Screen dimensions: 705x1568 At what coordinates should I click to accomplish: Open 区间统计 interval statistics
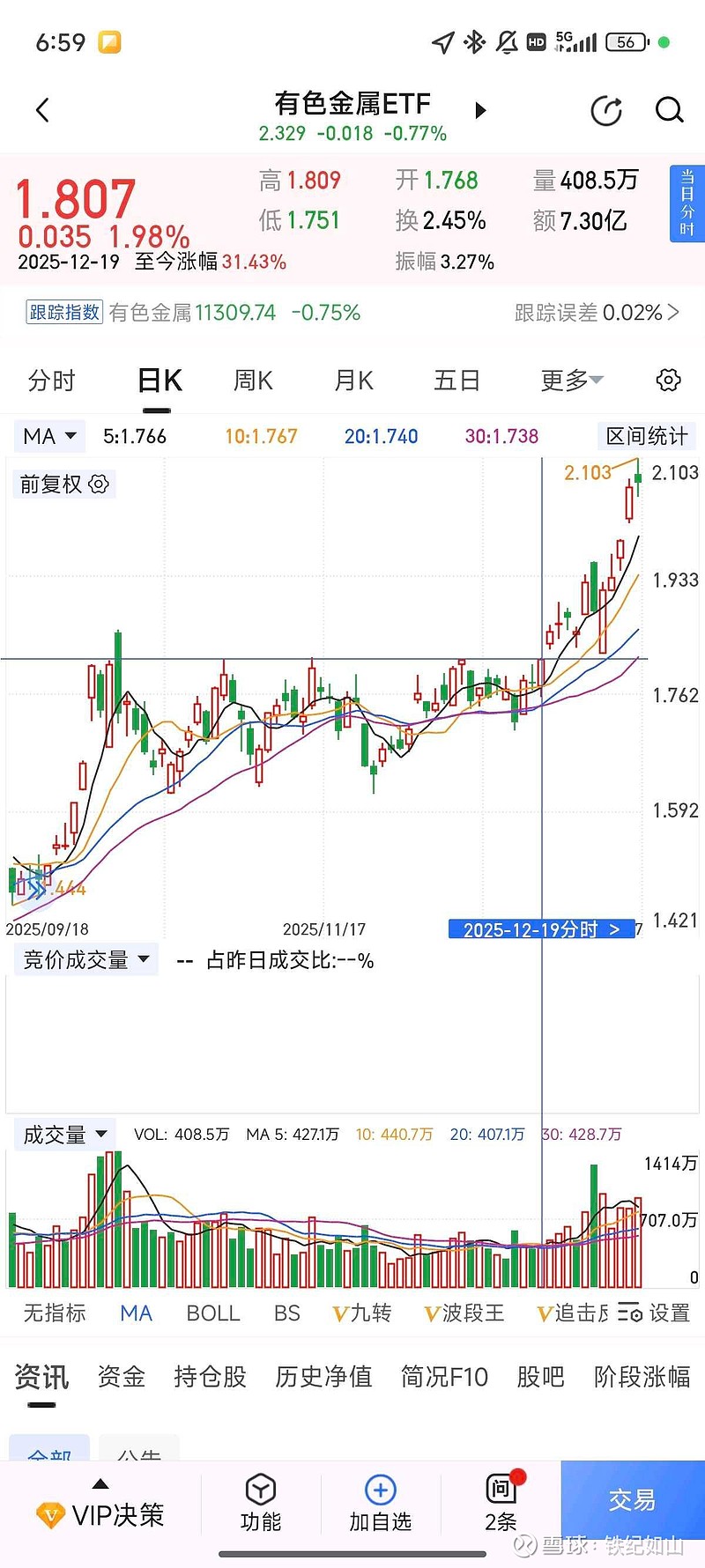point(646,435)
